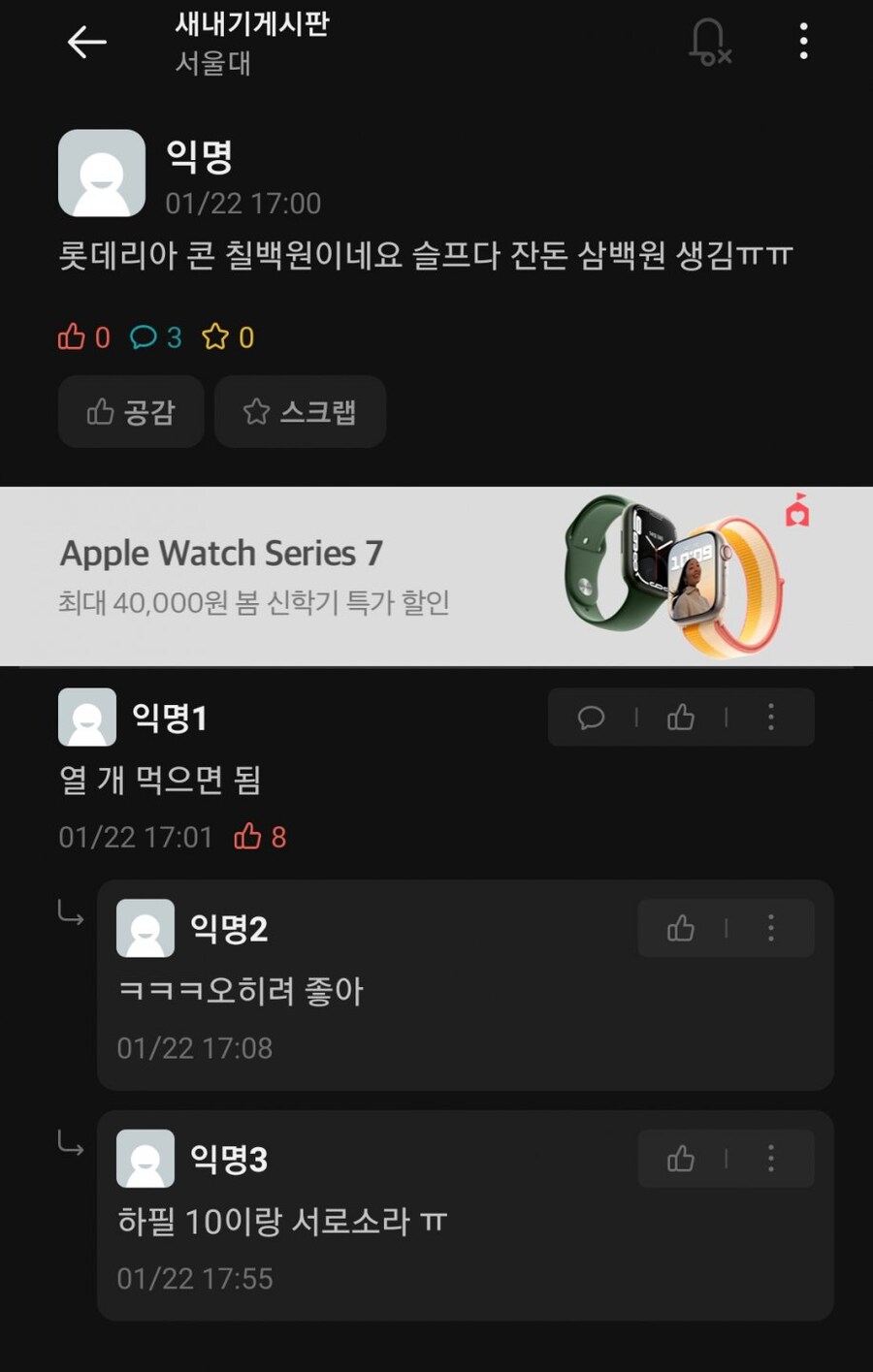Like 익명1's comment
This screenshot has height=1372, width=873.
(681, 718)
